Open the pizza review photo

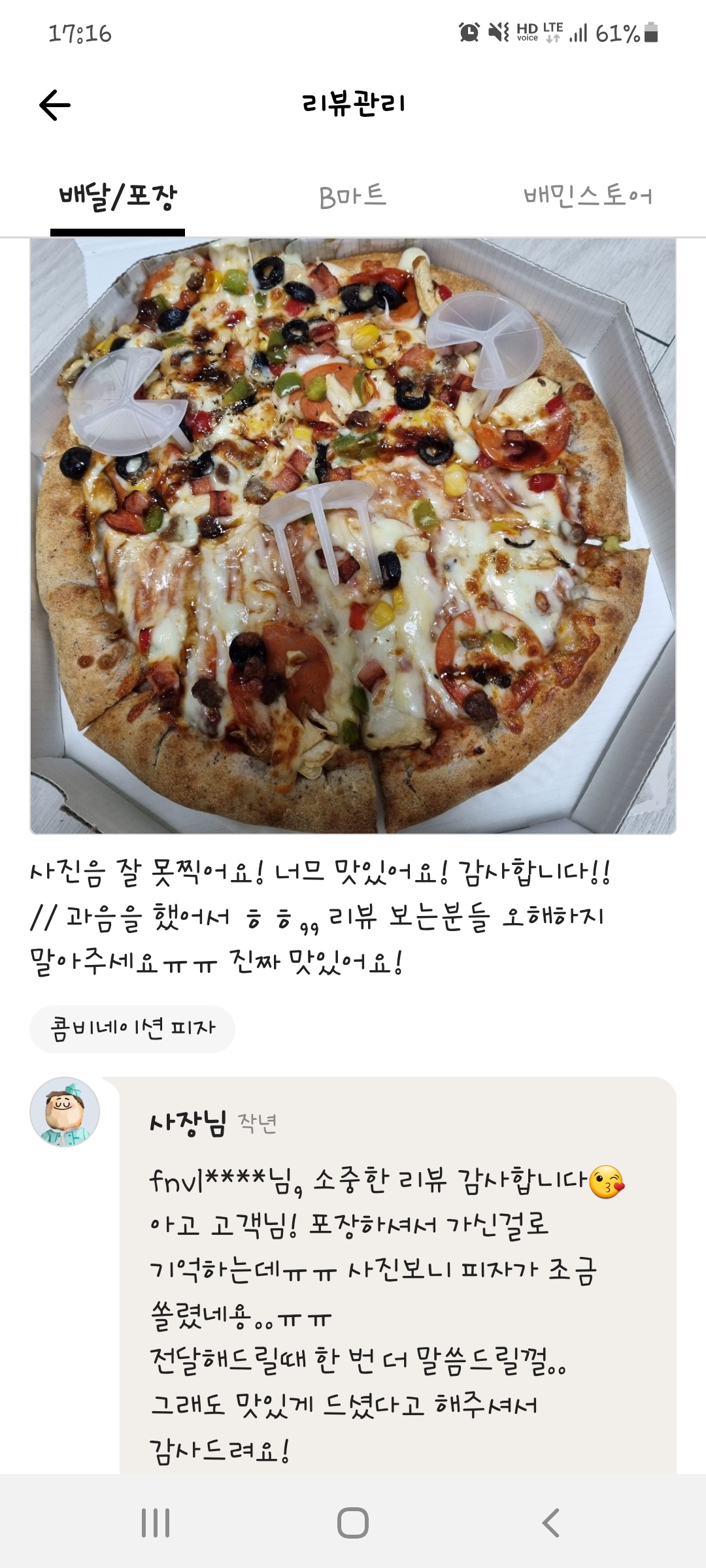tap(353, 536)
